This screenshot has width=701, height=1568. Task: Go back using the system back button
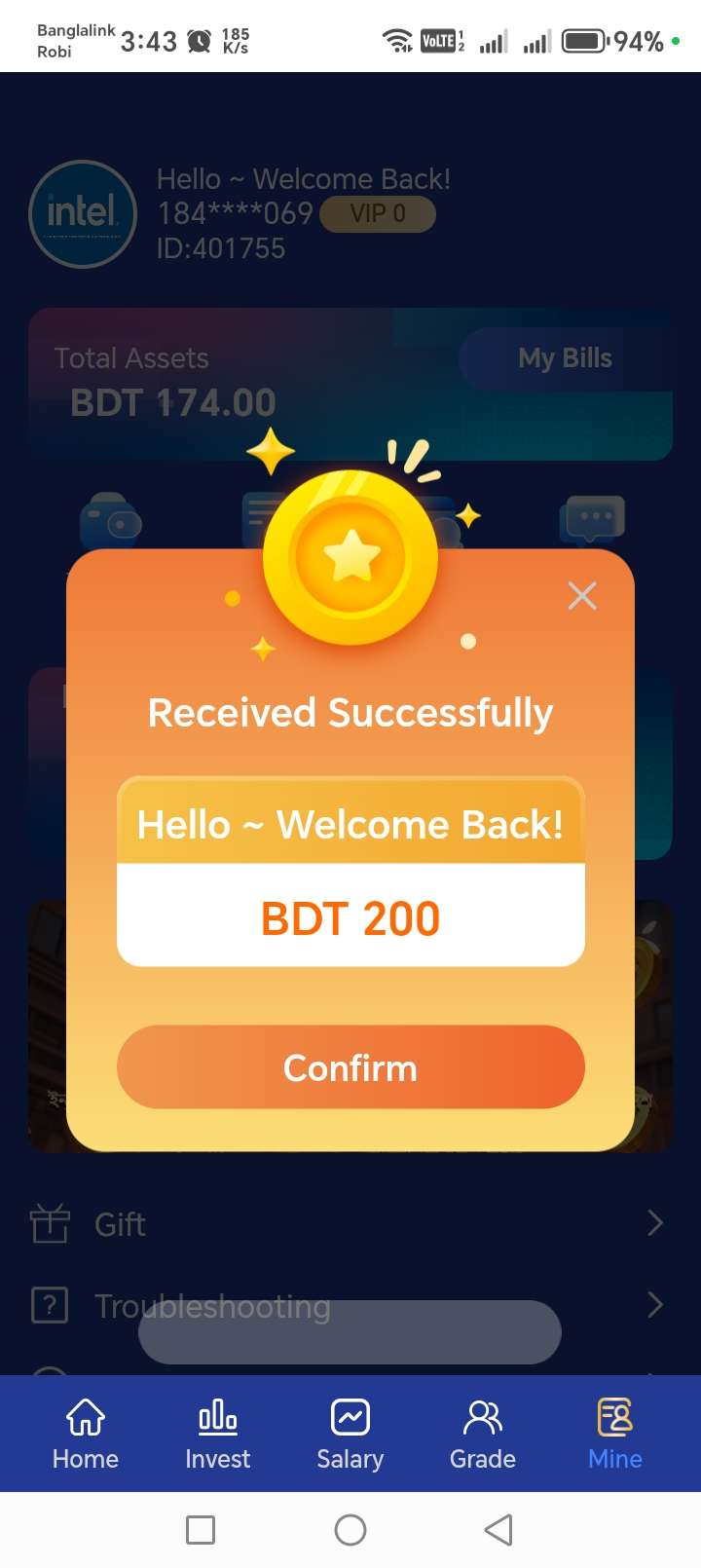[498, 1530]
